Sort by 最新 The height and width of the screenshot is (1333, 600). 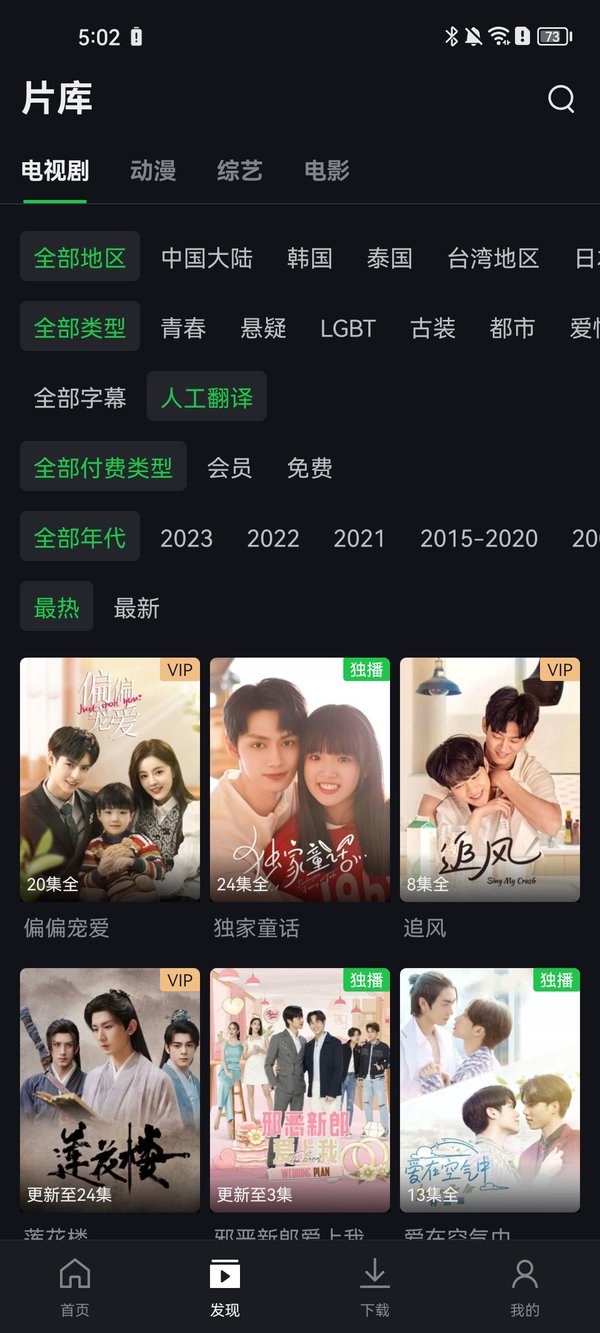tap(137, 608)
